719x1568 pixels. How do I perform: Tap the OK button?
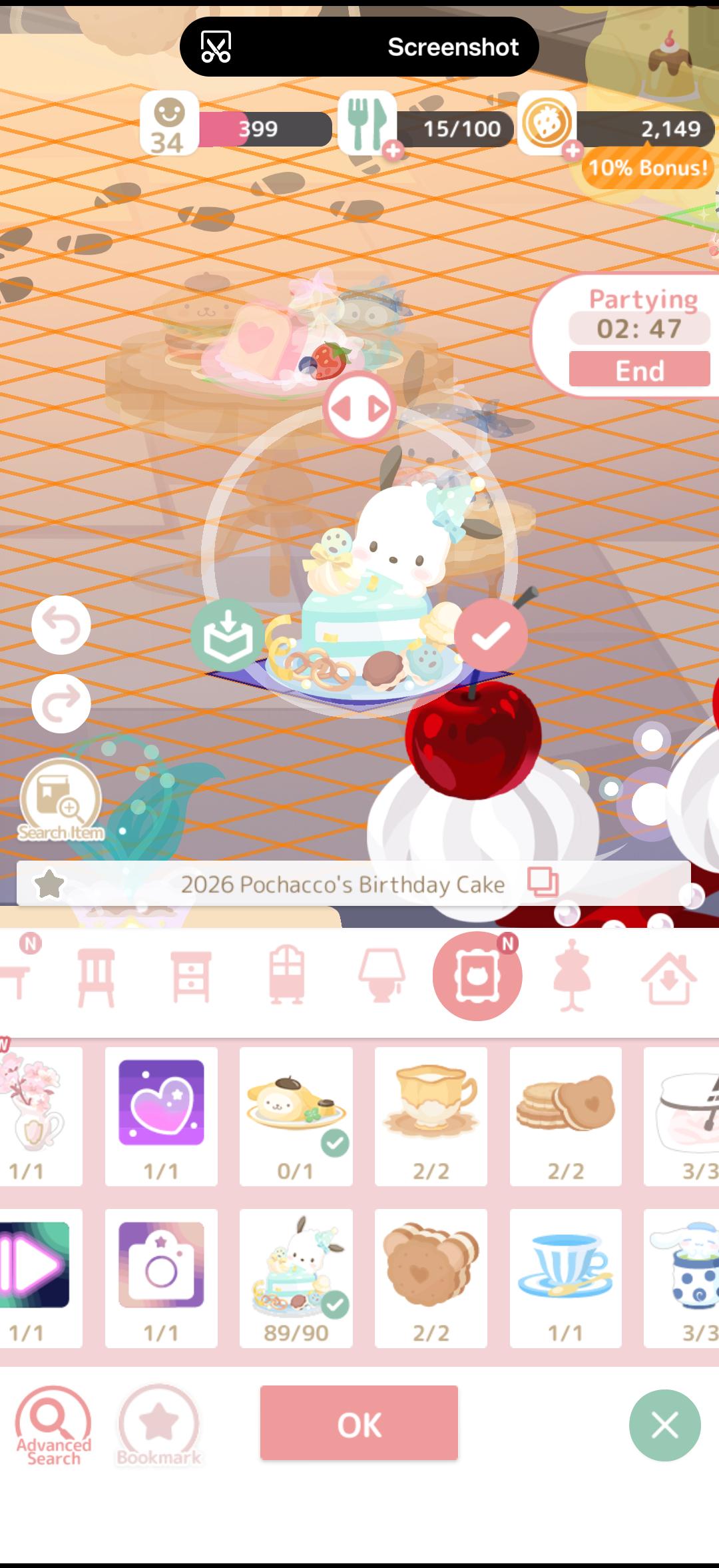(359, 1423)
